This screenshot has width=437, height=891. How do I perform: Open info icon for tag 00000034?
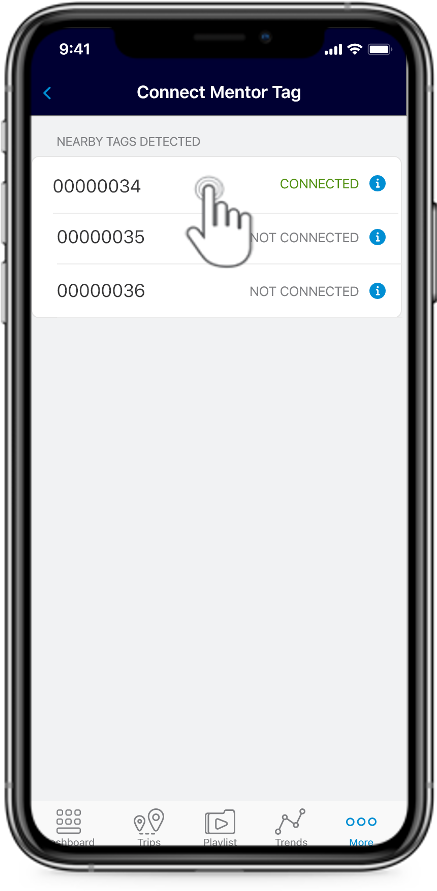tap(377, 184)
